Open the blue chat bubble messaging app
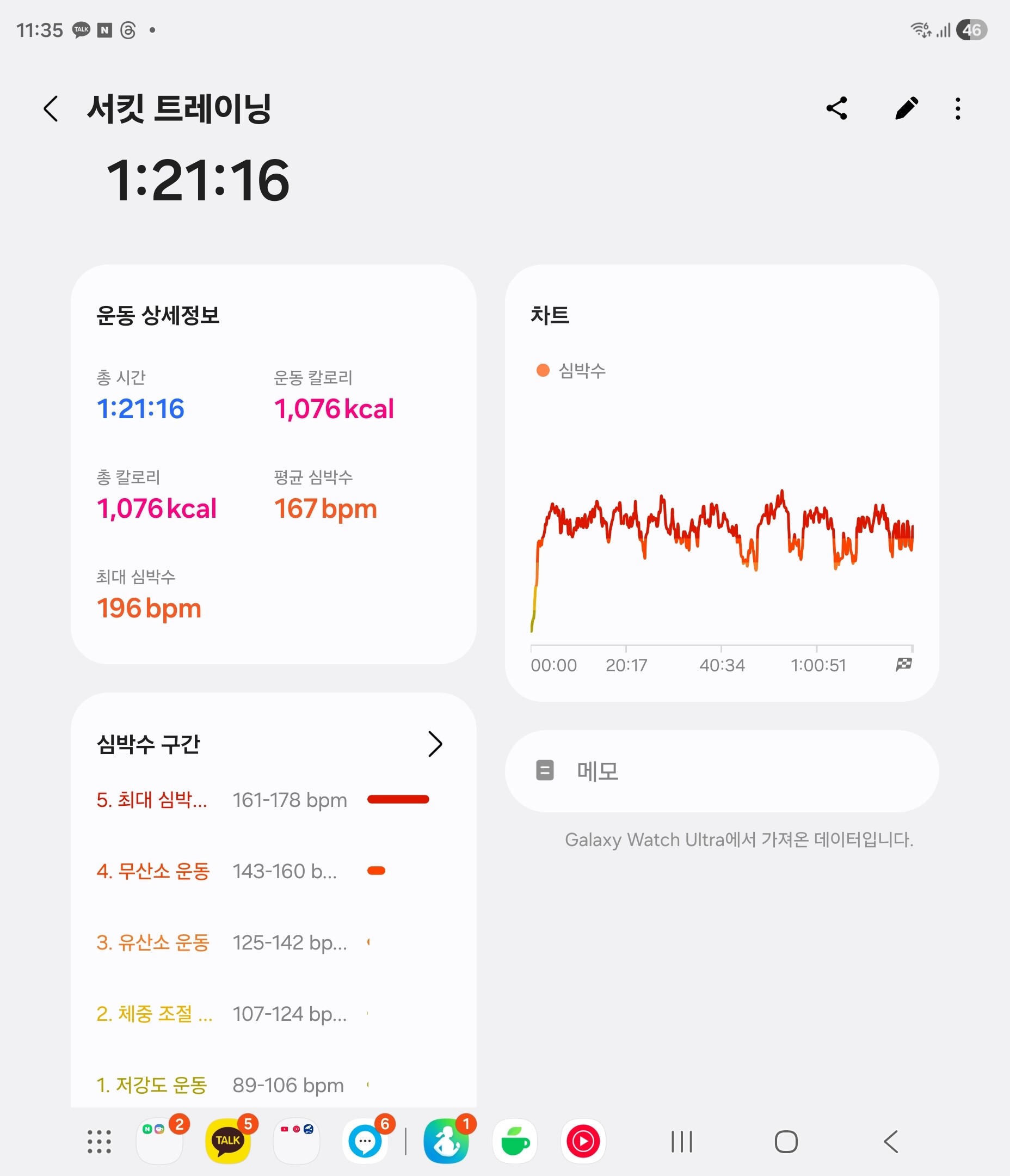The width and height of the screenshot is (1010, 1176). 365,1141
